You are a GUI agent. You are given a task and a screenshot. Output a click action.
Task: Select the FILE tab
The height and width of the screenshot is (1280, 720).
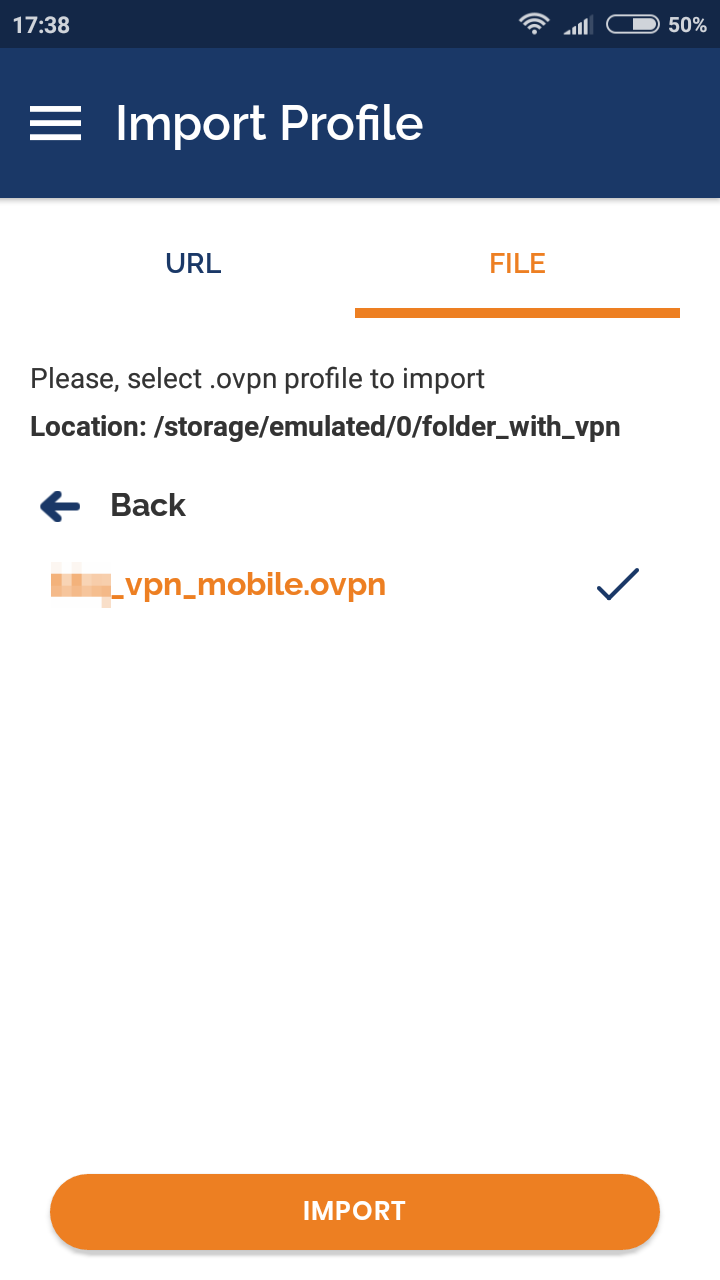(517, 264)
